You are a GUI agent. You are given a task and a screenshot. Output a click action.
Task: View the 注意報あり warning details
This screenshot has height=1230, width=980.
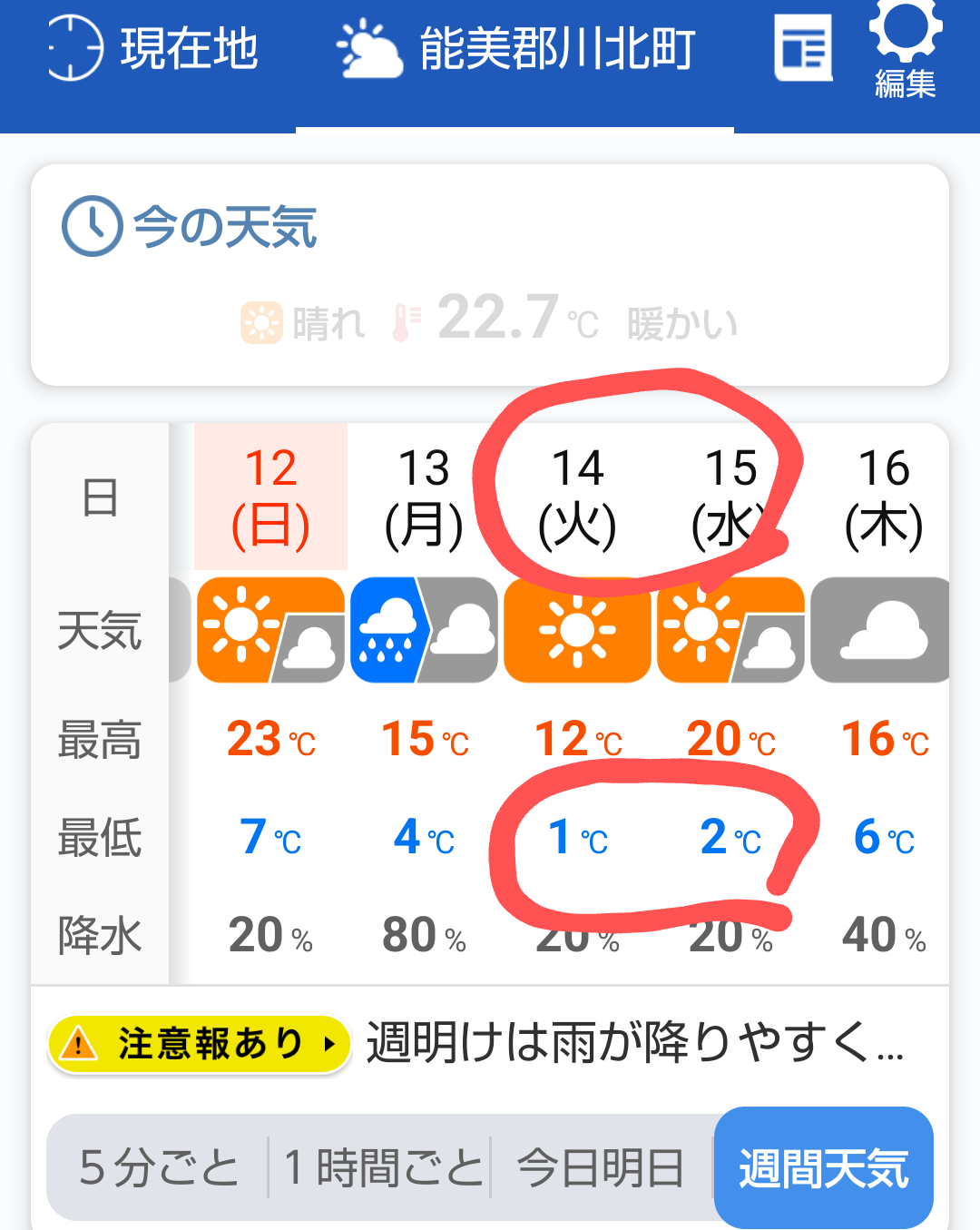coord(200,1044)
